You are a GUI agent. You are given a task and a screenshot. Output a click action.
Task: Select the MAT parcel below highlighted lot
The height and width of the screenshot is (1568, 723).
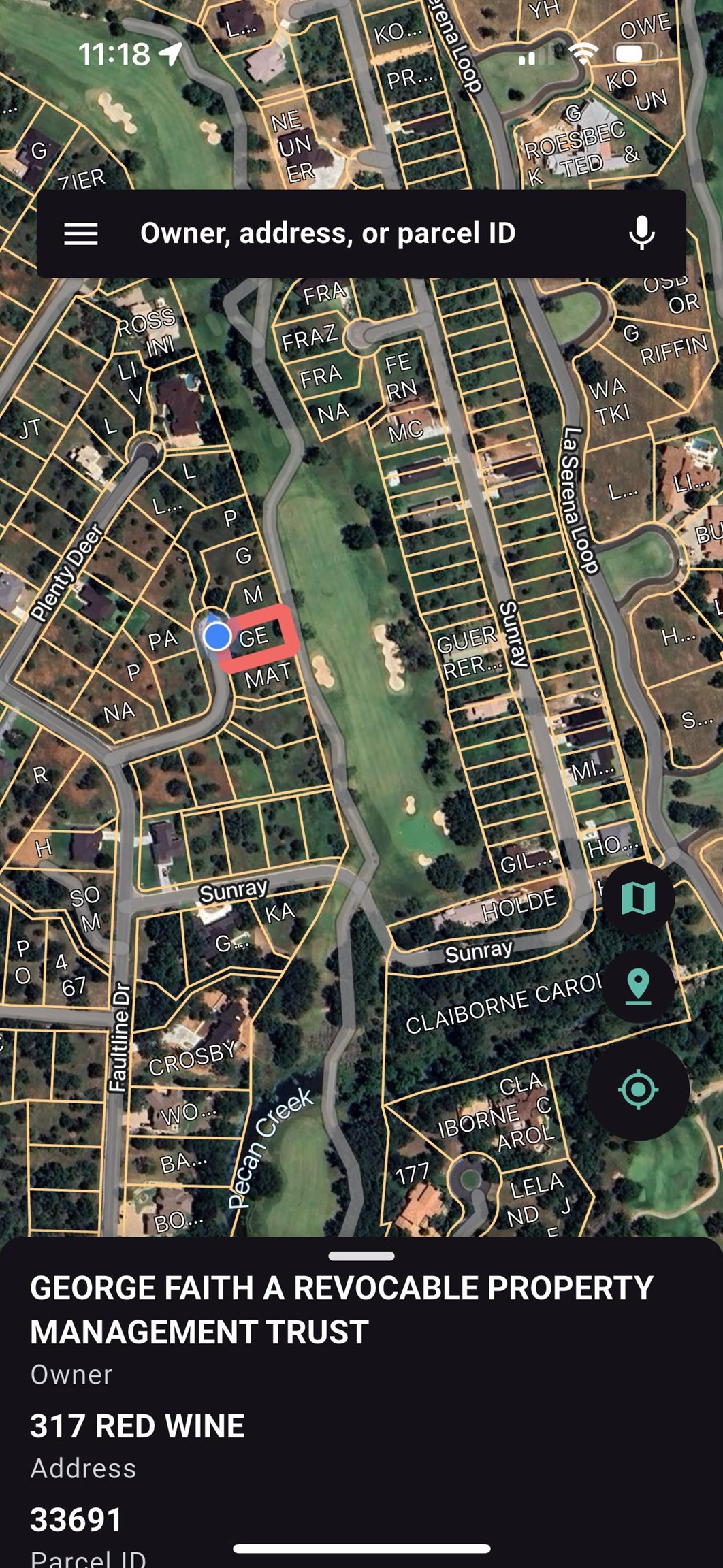point(268,676)
